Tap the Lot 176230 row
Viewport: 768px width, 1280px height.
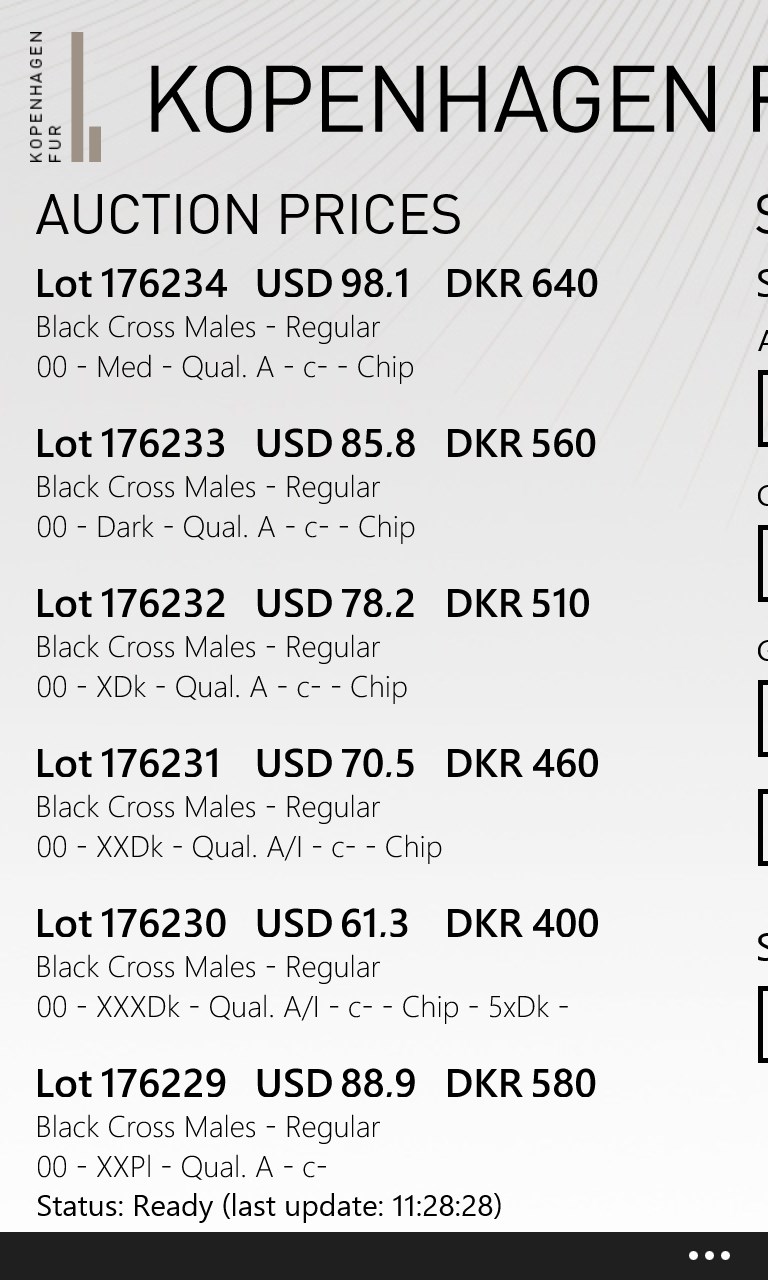click(318, 965)
